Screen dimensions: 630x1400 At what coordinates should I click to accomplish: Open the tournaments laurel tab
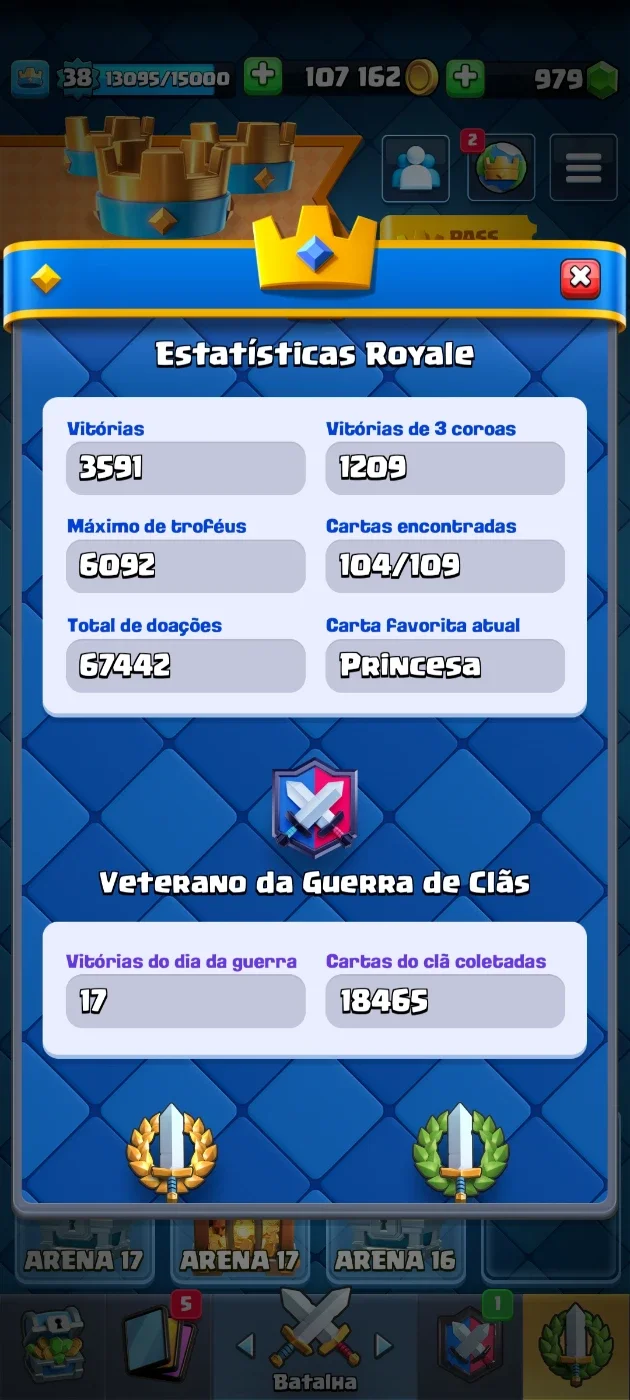pyautogui.click(x=575, y=1345)
